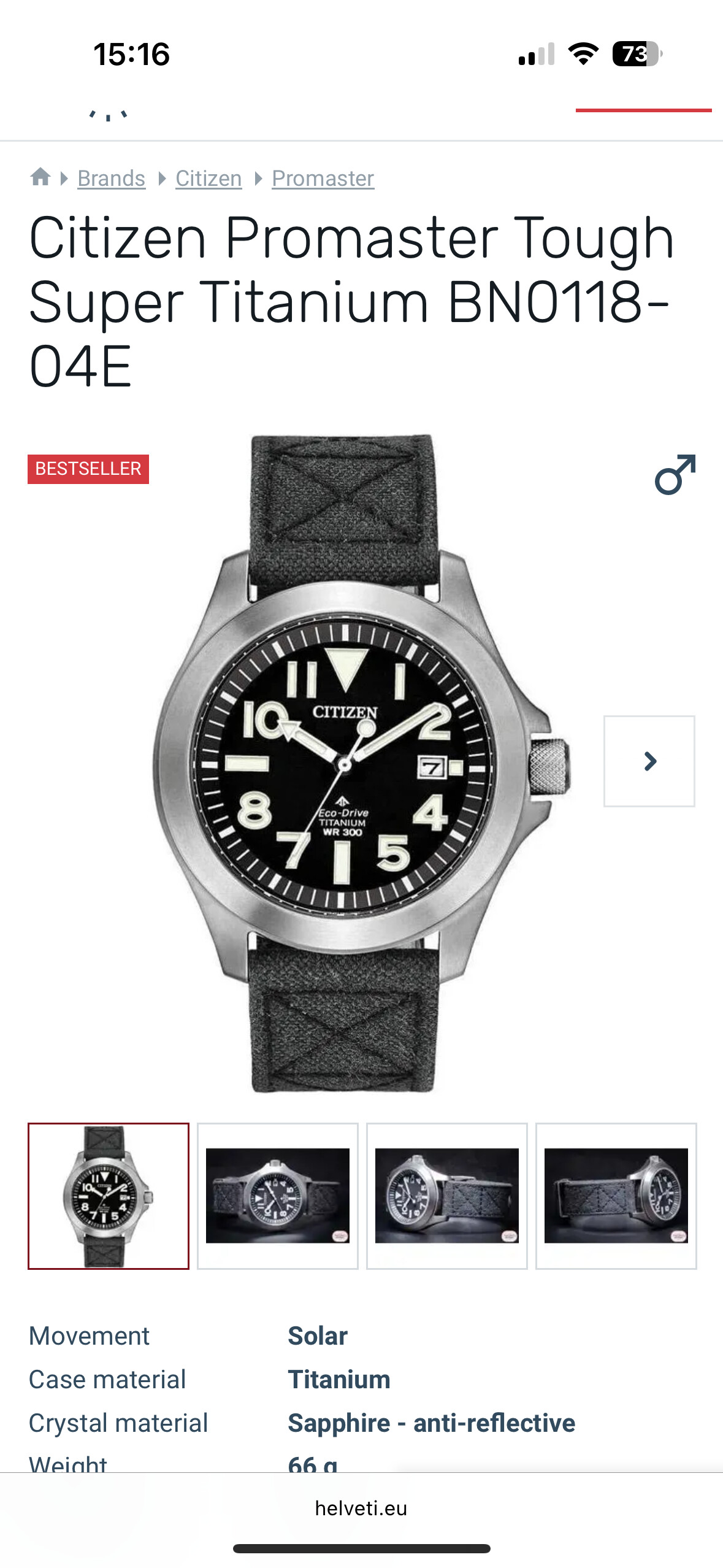Screen dimensions: 723x1568
Task: Select the first front-view thumbnail
Action: 109,1196
